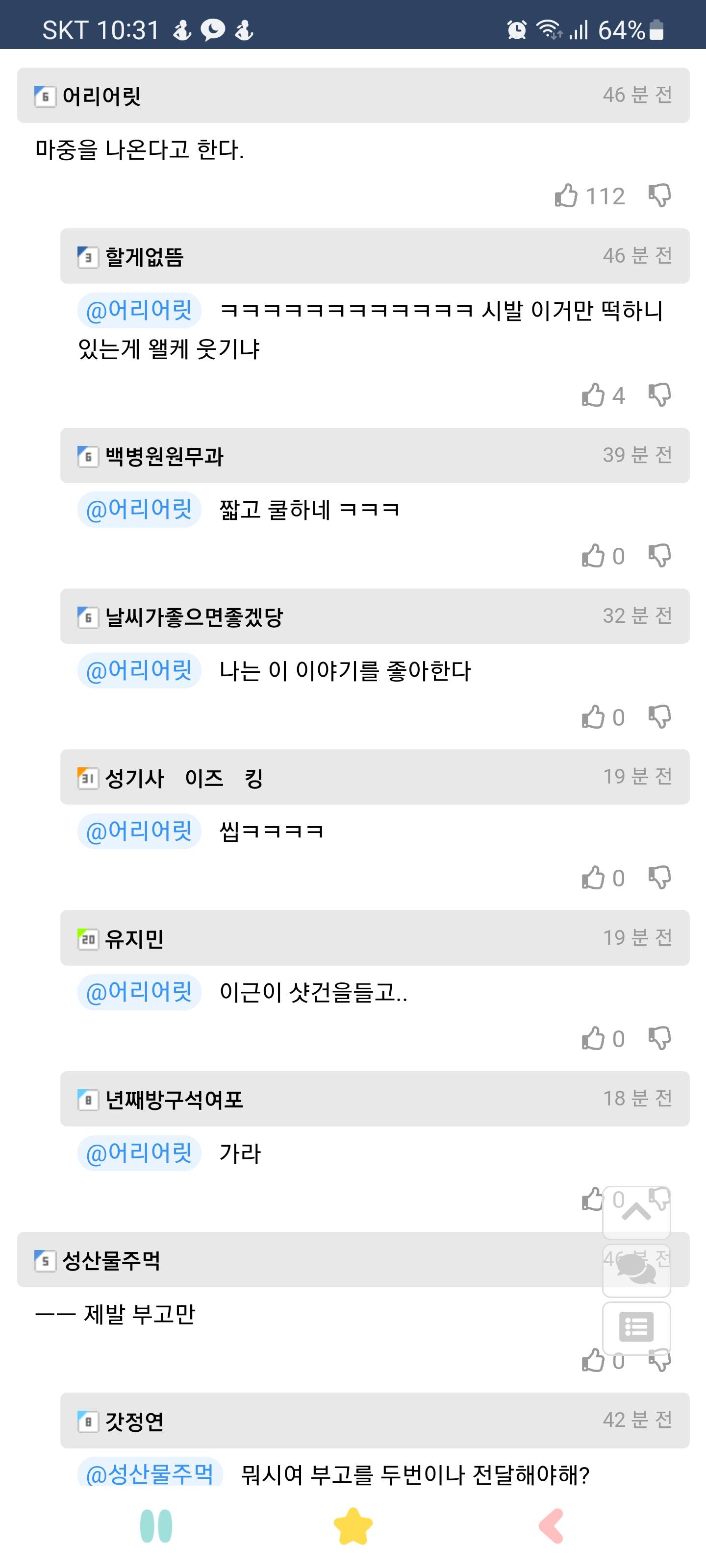The image size is (706, 1568).
Task: Open the @성산물주먹 mention in 갓정연's reply
Action: point(150,1473)
